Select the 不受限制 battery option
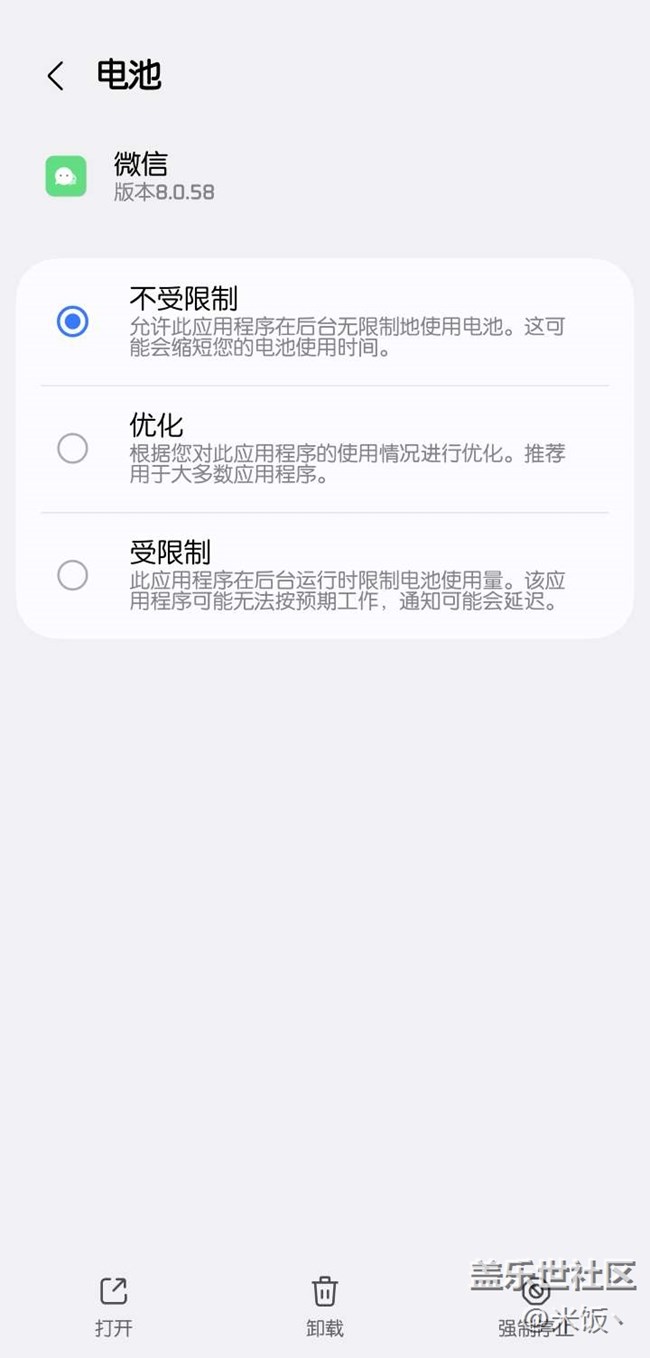 [x=325, y=322]
